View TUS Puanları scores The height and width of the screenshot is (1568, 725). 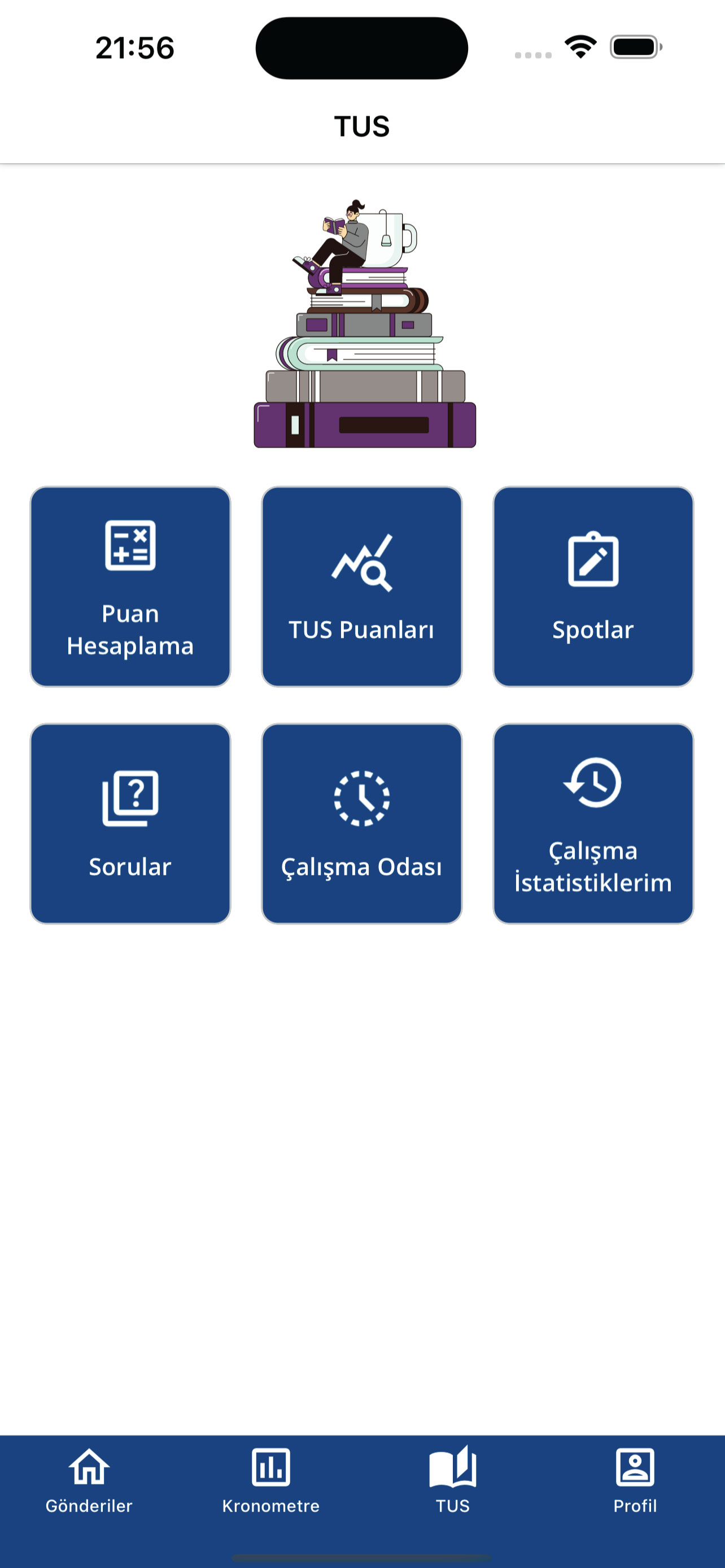click(361, 586)
